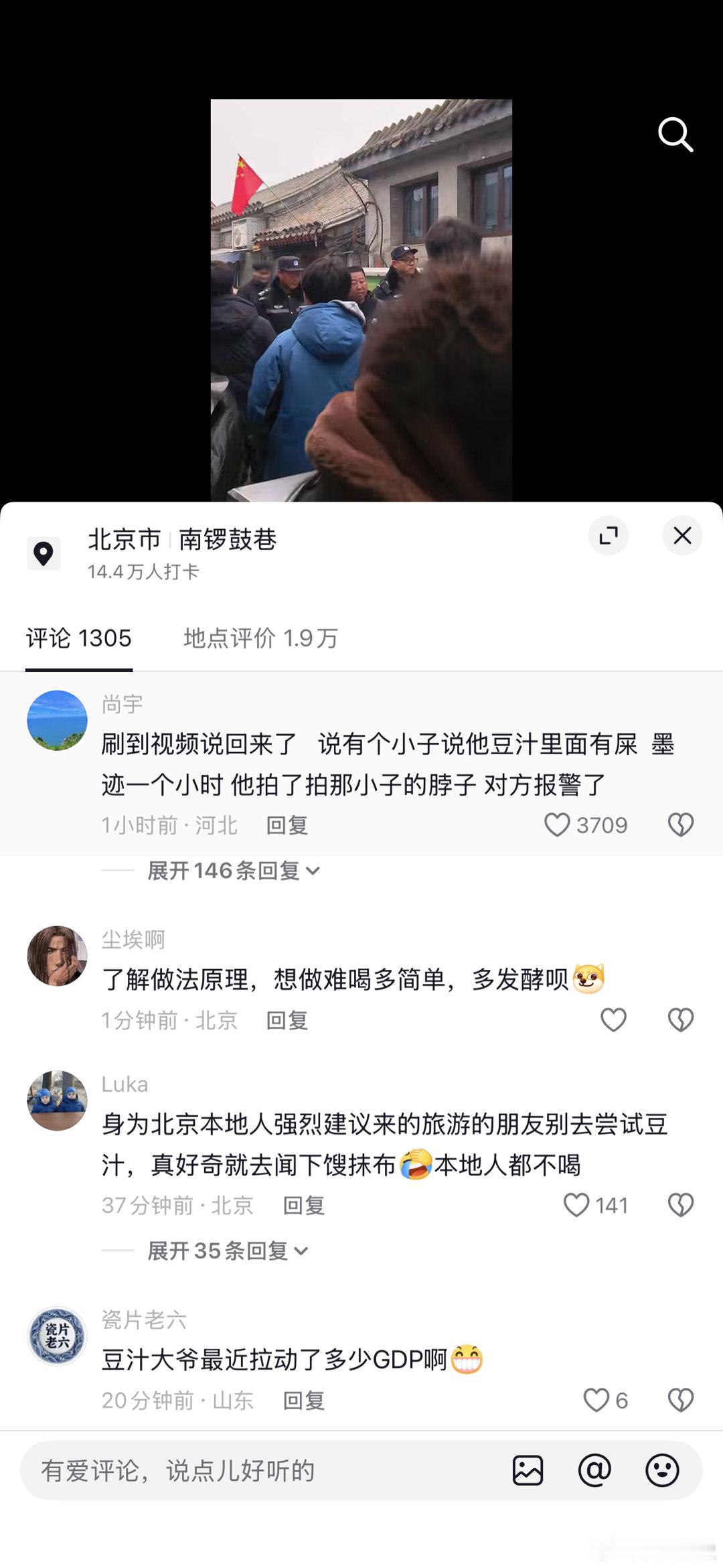Viewport: 723px width, 1568px height.
Task: Open the 地点评价 1.9万 tab
Action: pyautogui.click(x=259, y=639)
